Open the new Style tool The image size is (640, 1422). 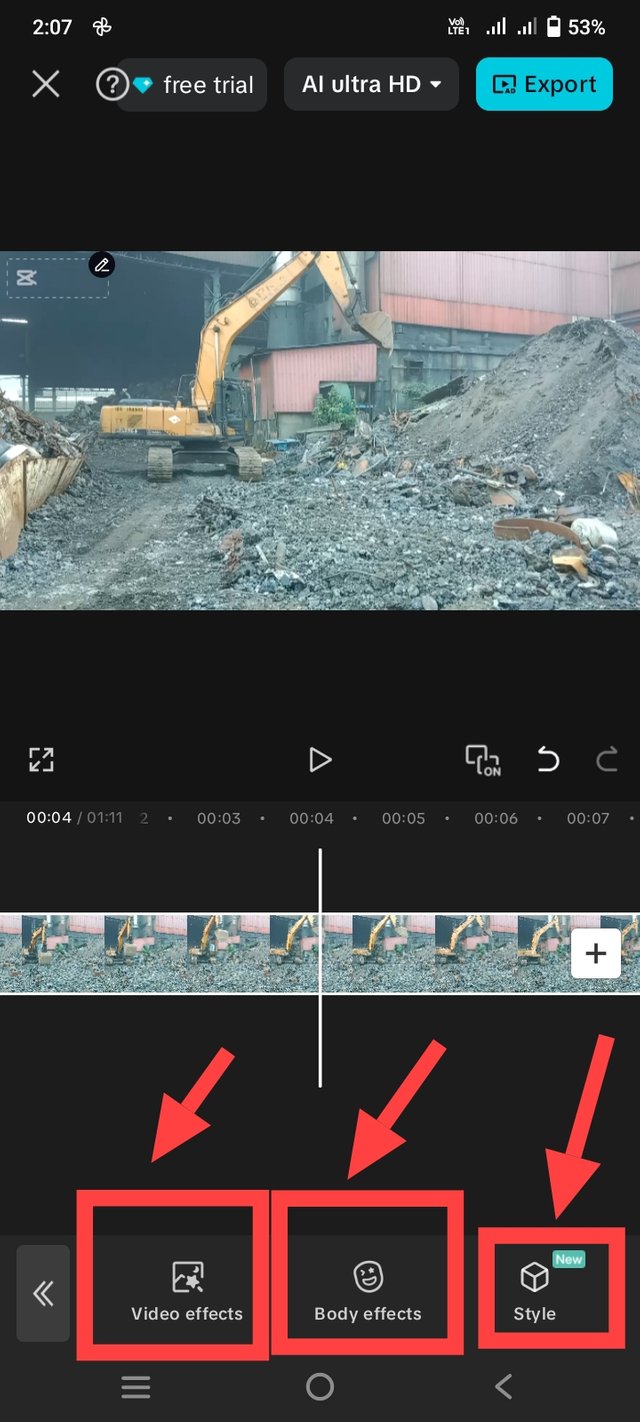pyautogui.click(x=535, y=1291)
